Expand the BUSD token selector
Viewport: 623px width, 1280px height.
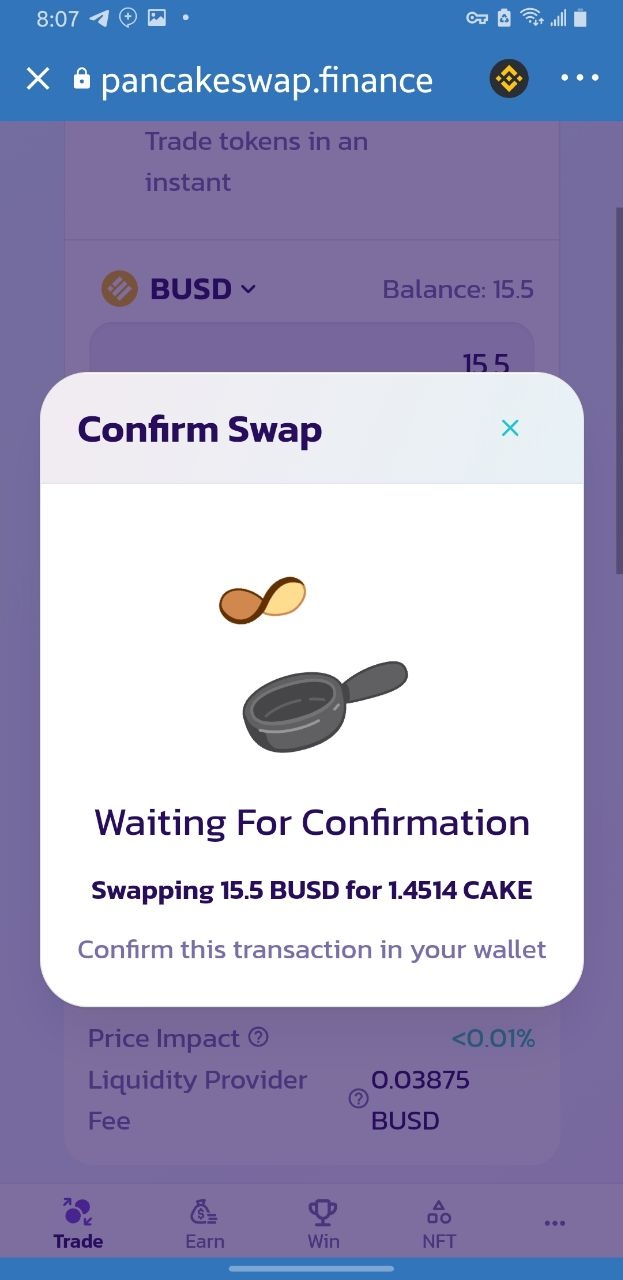[180, 289]
